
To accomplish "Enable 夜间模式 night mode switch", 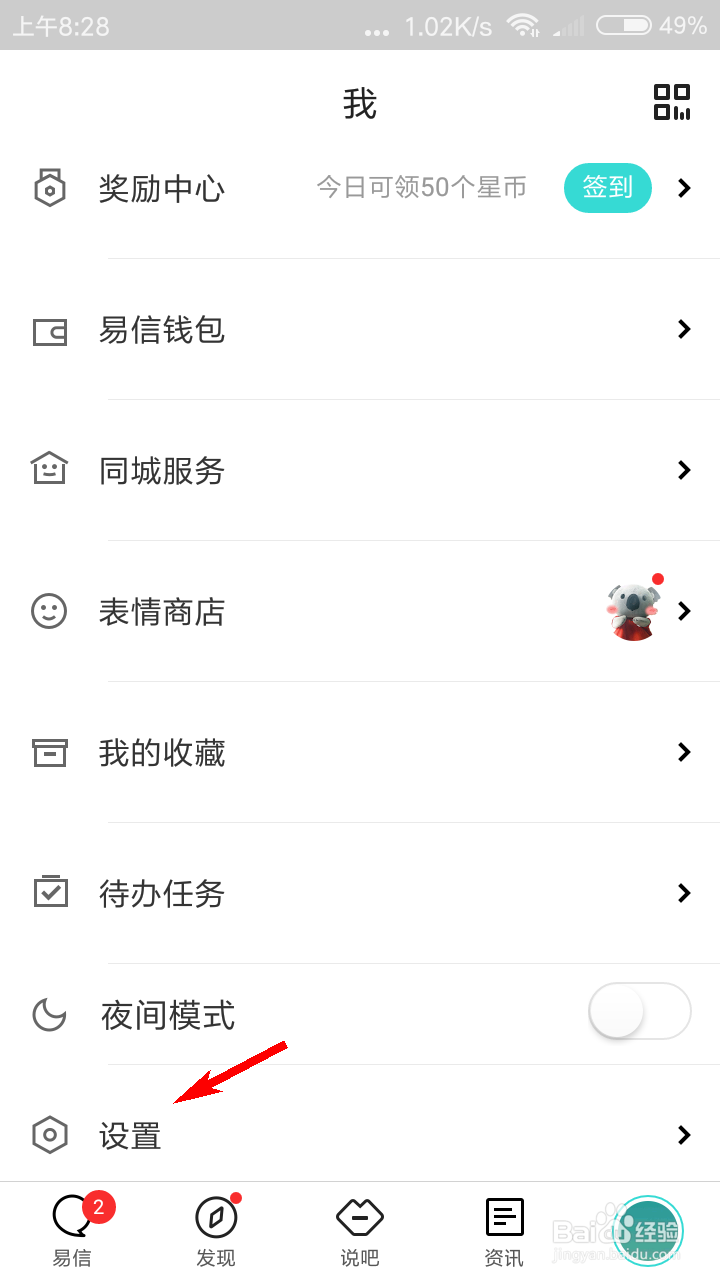I will click(x=640, y=1012).
